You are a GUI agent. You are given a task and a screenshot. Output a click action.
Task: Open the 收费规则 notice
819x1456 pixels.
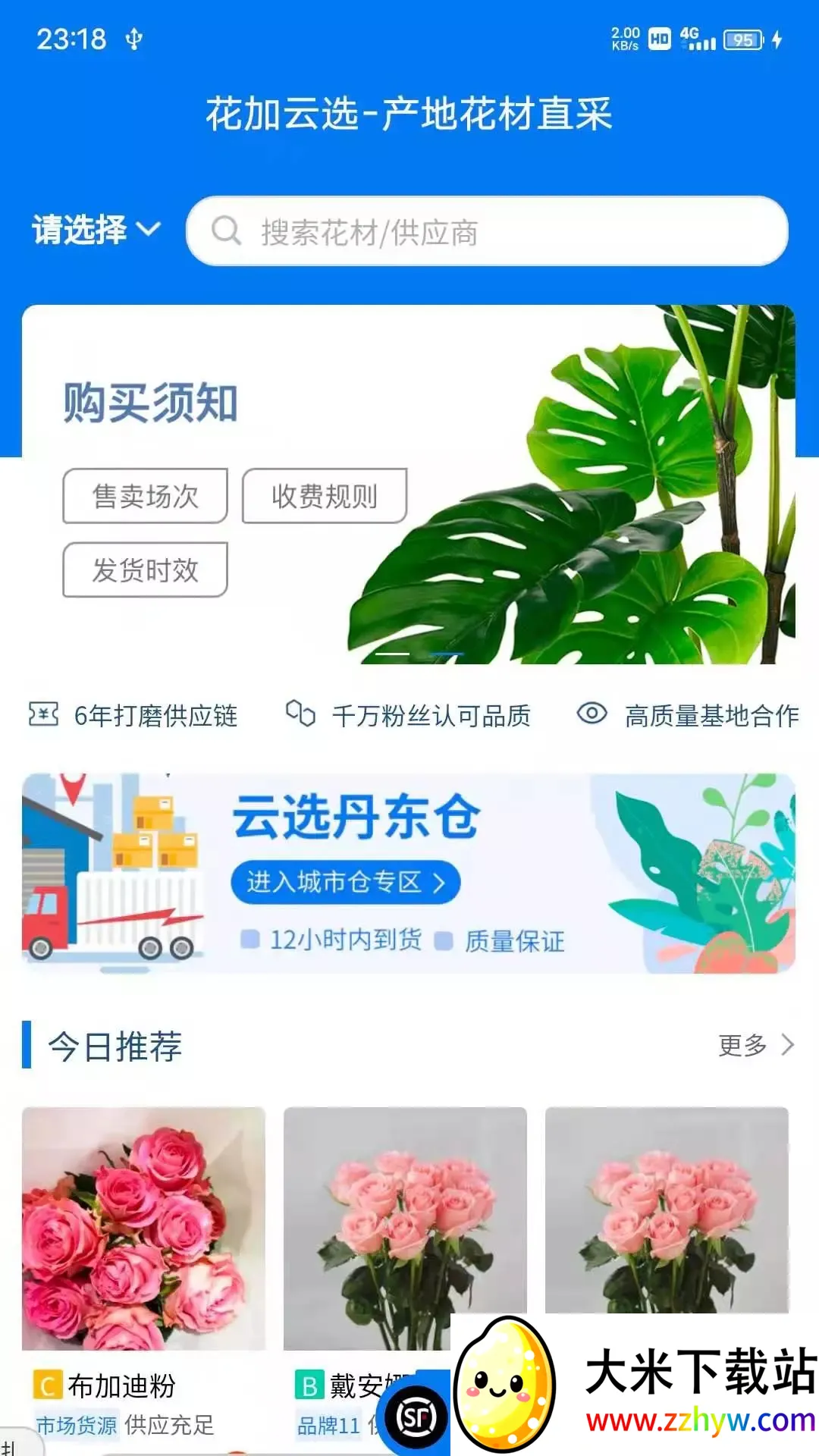(x=325, y=494)
